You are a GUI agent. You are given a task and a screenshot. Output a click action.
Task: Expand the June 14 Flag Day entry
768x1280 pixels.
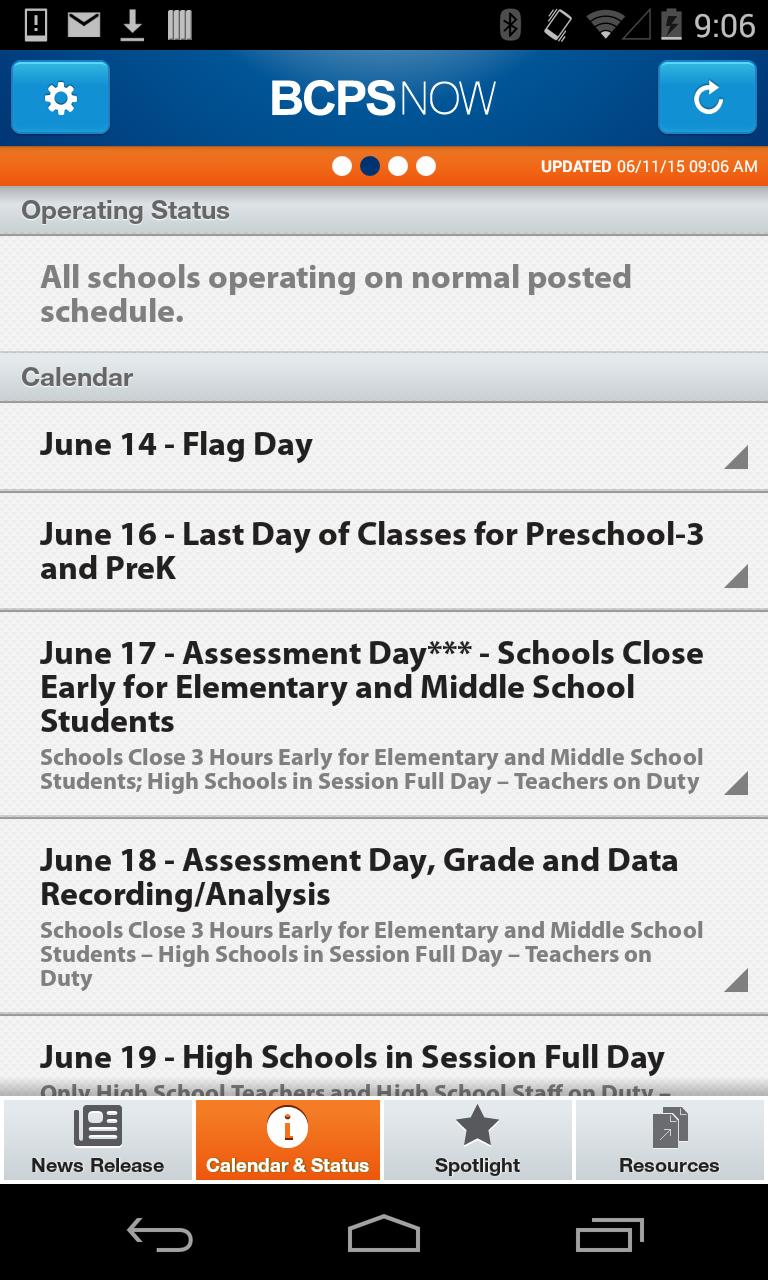click(384, 445)
